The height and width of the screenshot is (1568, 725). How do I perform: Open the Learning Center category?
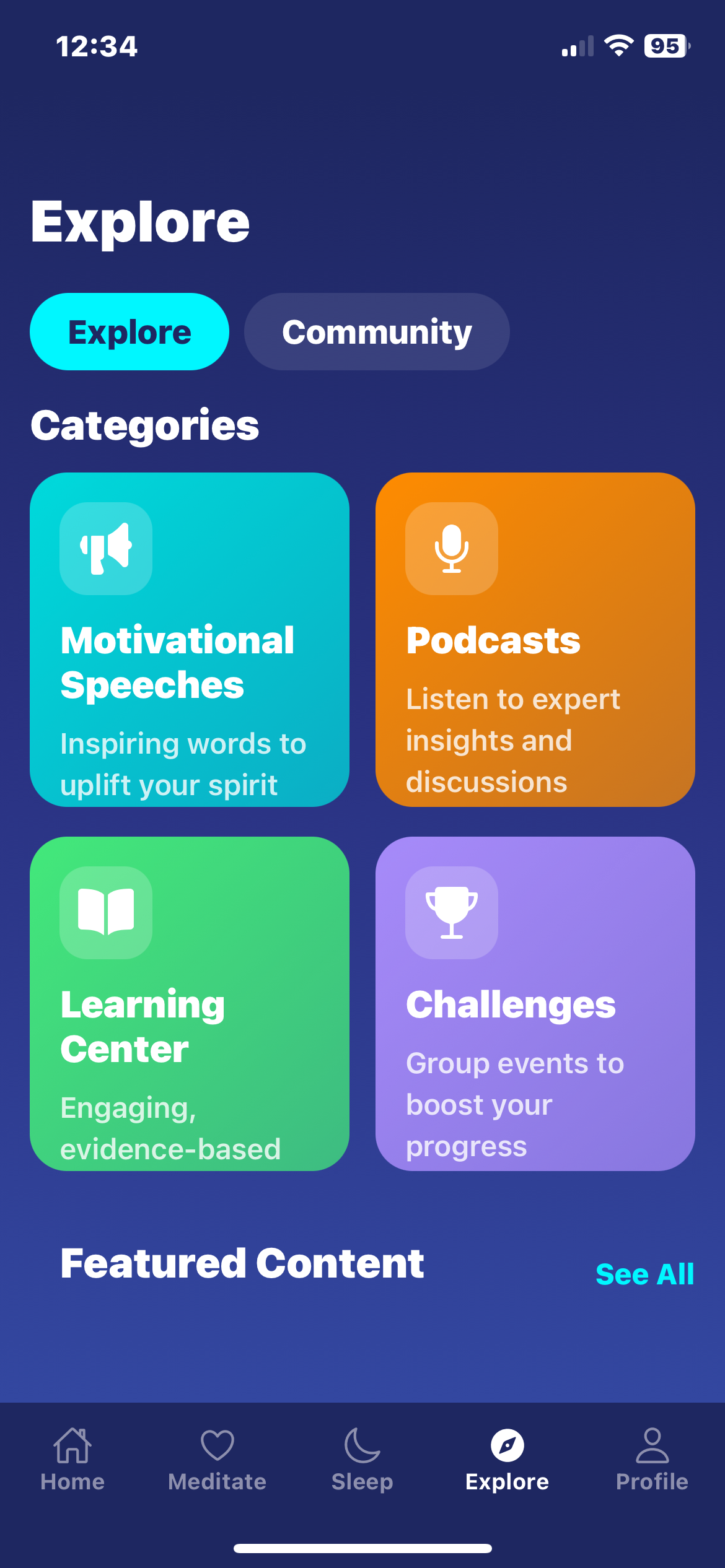(x=190, y=1003)
